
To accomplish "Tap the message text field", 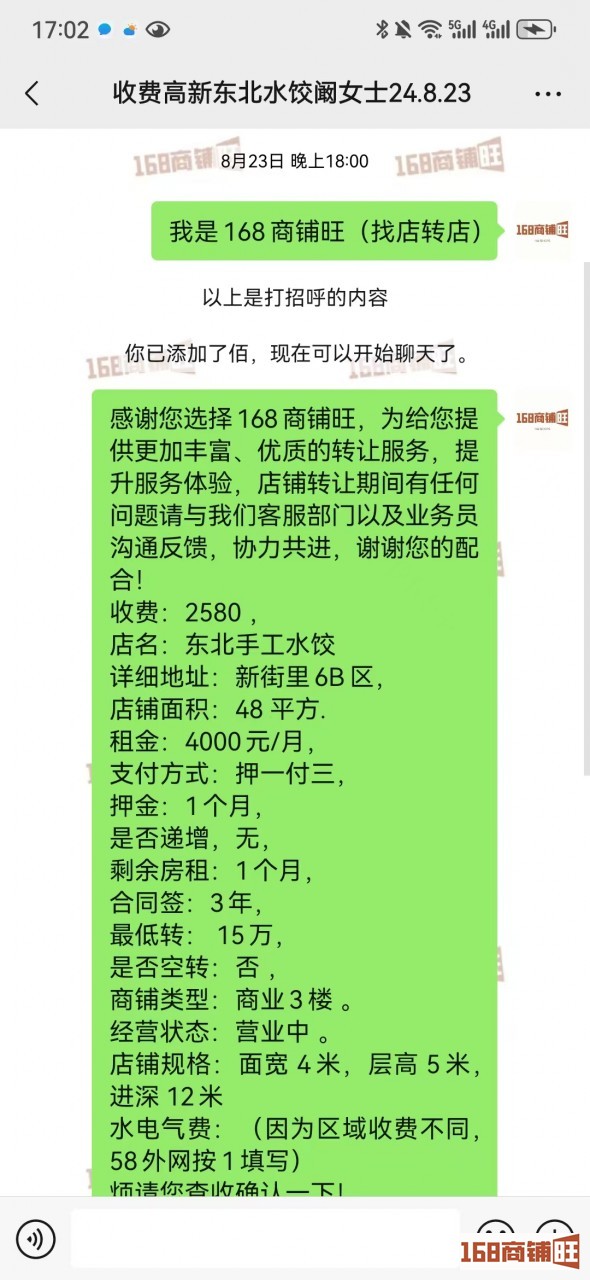I will [x=265, y=1239].
